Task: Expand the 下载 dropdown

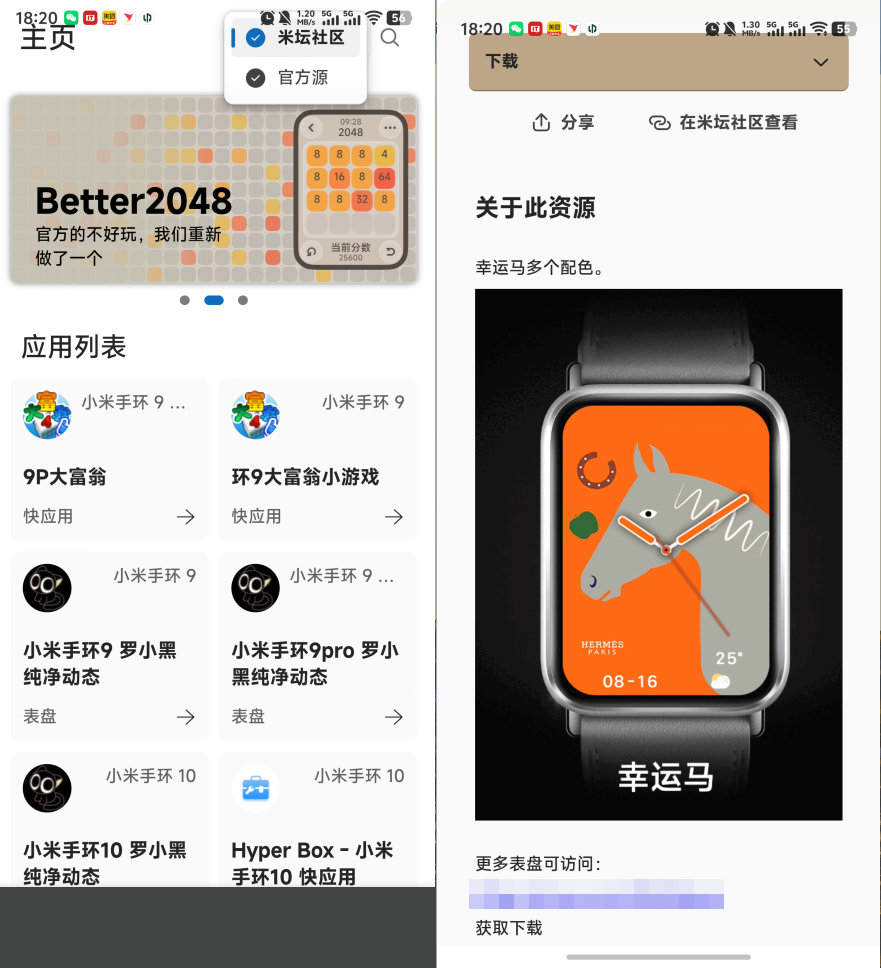Action: tap(658, 62)
